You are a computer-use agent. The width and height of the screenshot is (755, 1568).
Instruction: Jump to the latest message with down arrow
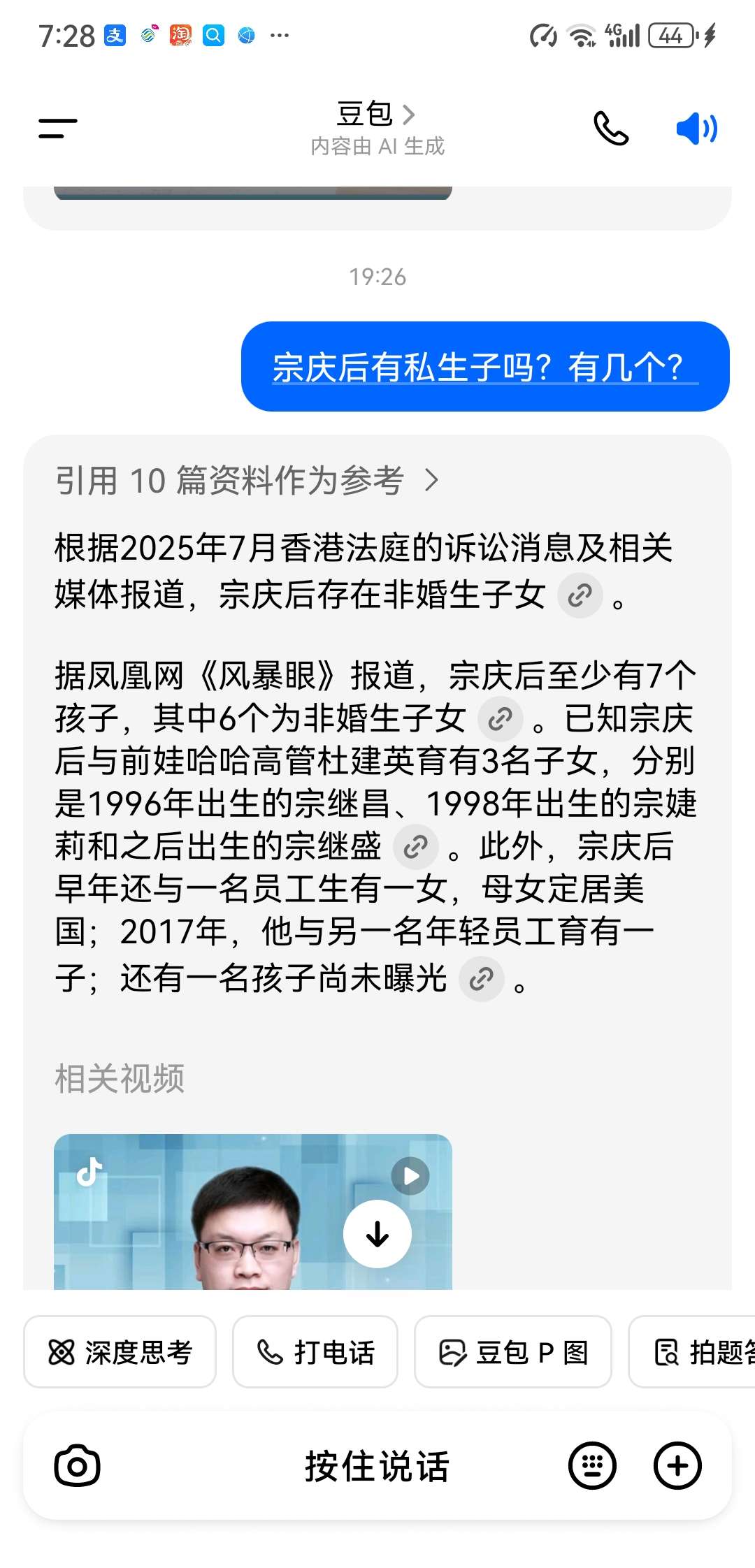377,1234
